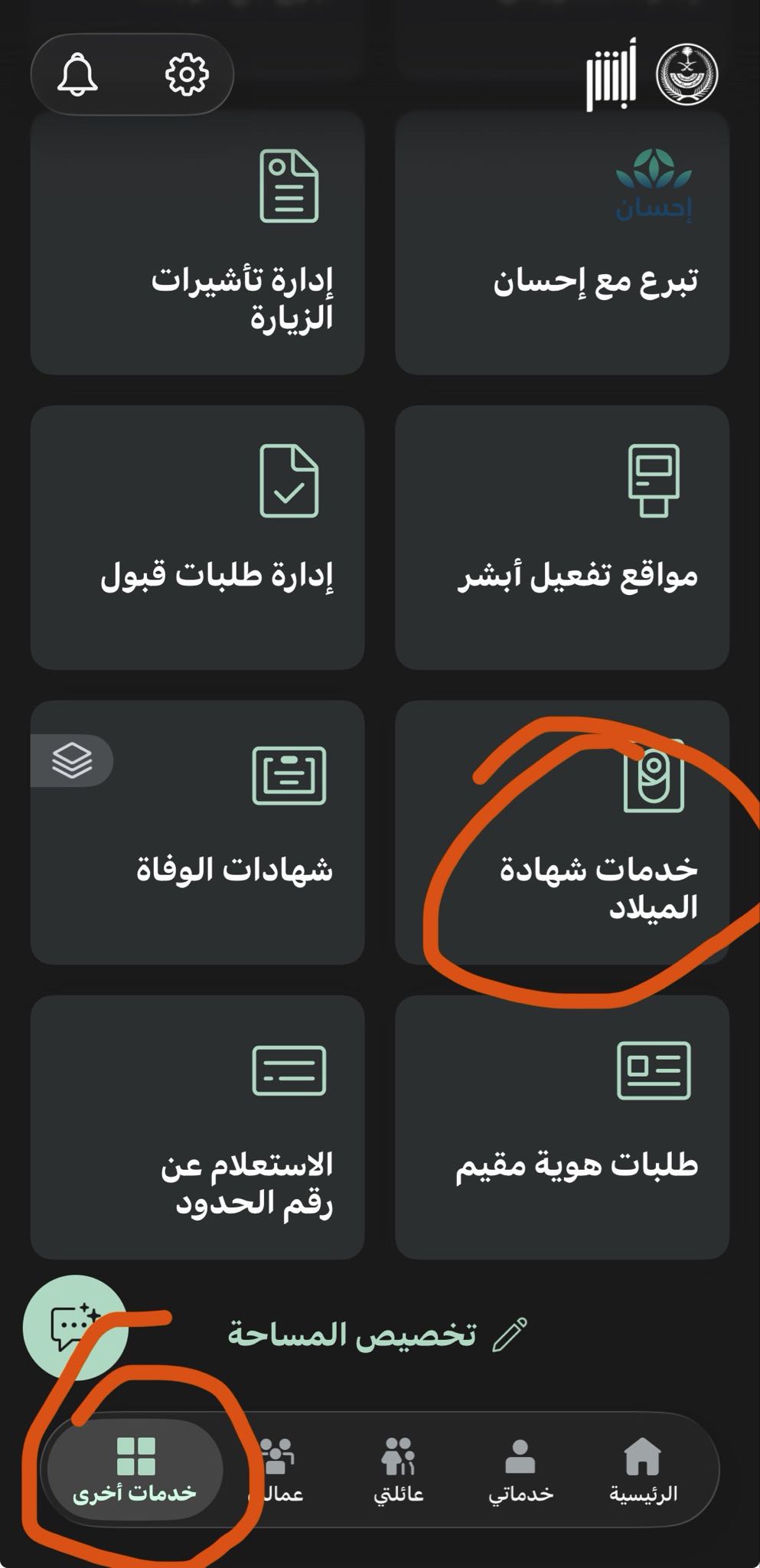The width and height of the screenshot is (760, 1568).
Task: Open the عمالتي tab
Action: click(277, 1470)
